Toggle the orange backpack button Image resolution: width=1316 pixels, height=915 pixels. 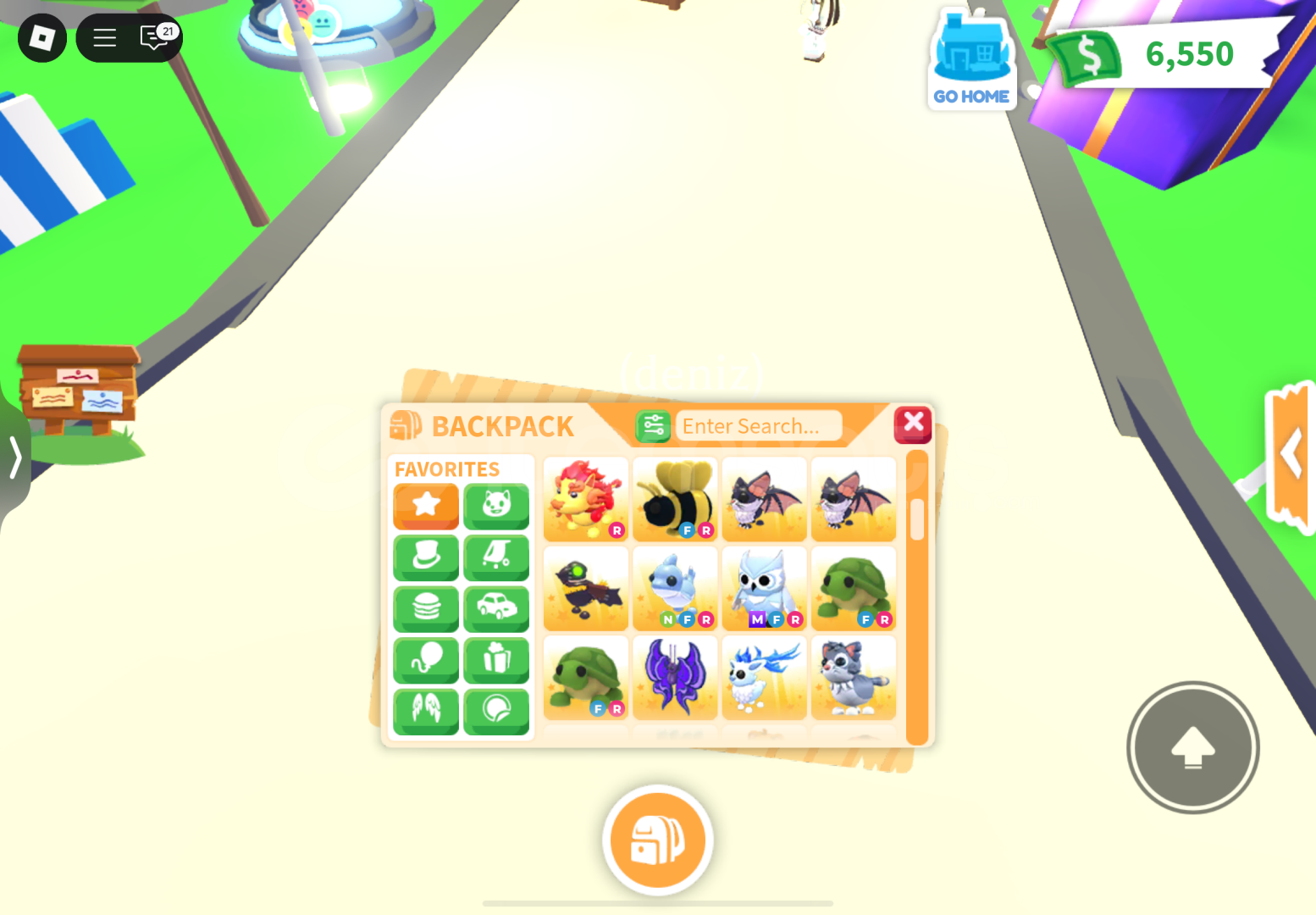pyautogui.click(x=658, y=840)
